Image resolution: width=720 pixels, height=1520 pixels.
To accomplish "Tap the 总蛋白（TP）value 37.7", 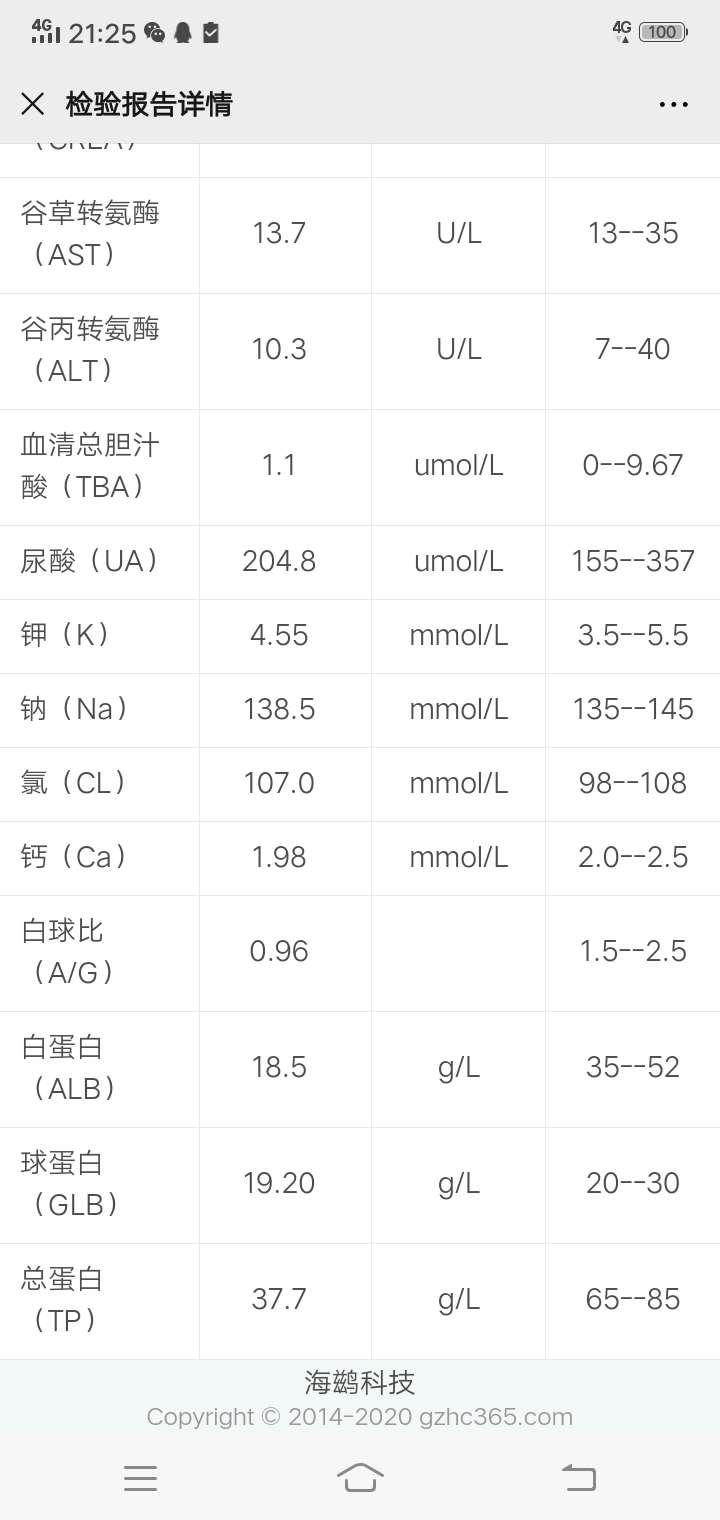I will (279, 1299).
